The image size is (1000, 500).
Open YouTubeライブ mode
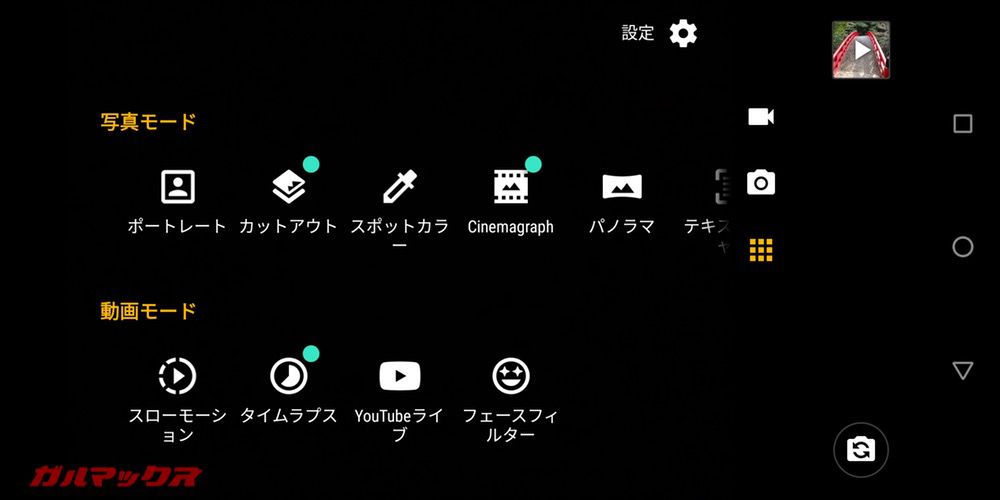[x=399, y=377]
